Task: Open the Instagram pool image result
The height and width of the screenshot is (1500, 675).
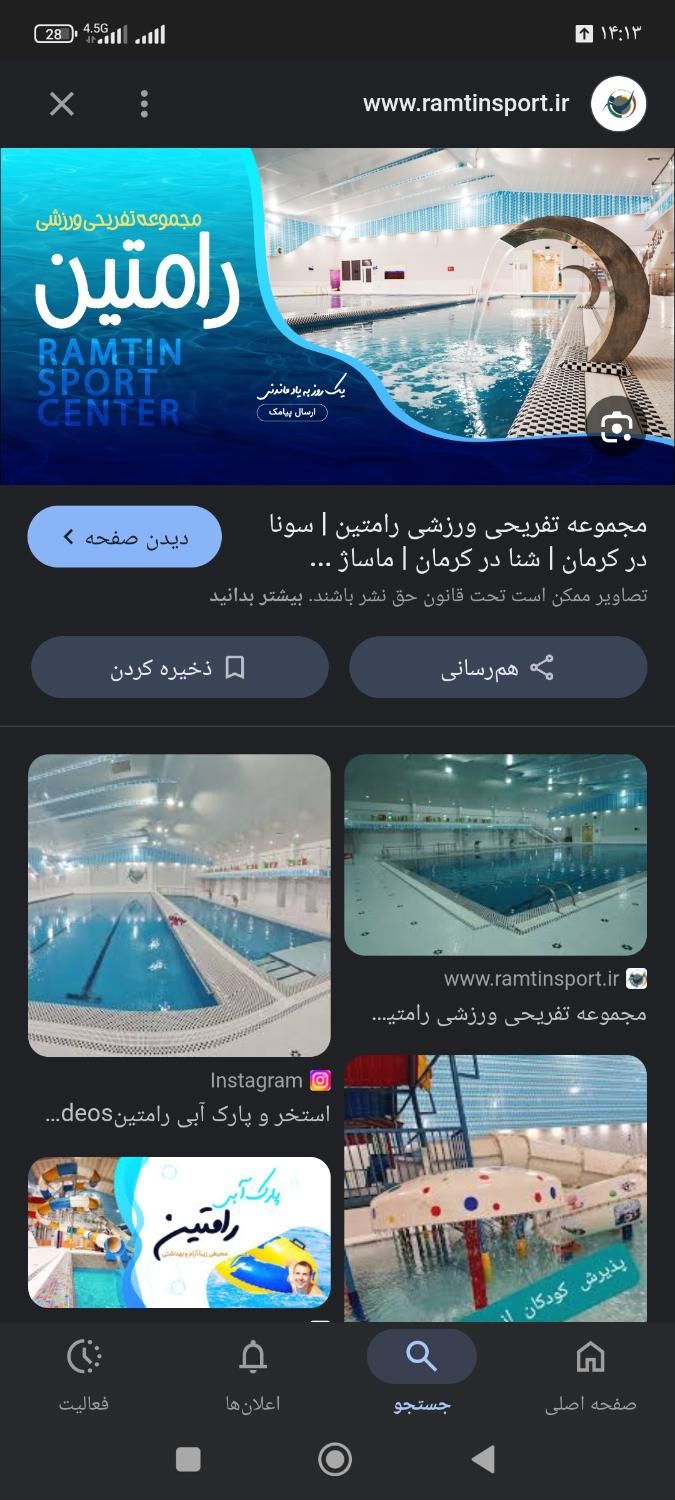Action: [179, 905]
